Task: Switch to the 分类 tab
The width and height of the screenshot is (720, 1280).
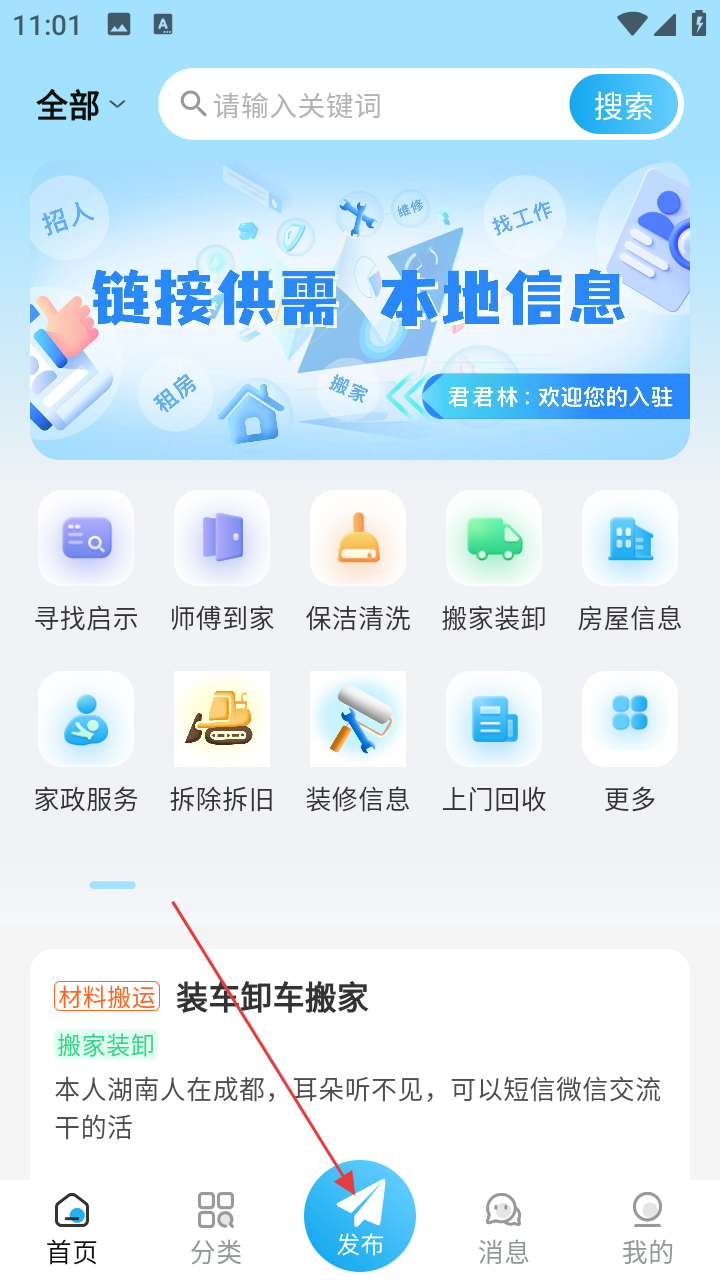Action: coord(216,1228)
